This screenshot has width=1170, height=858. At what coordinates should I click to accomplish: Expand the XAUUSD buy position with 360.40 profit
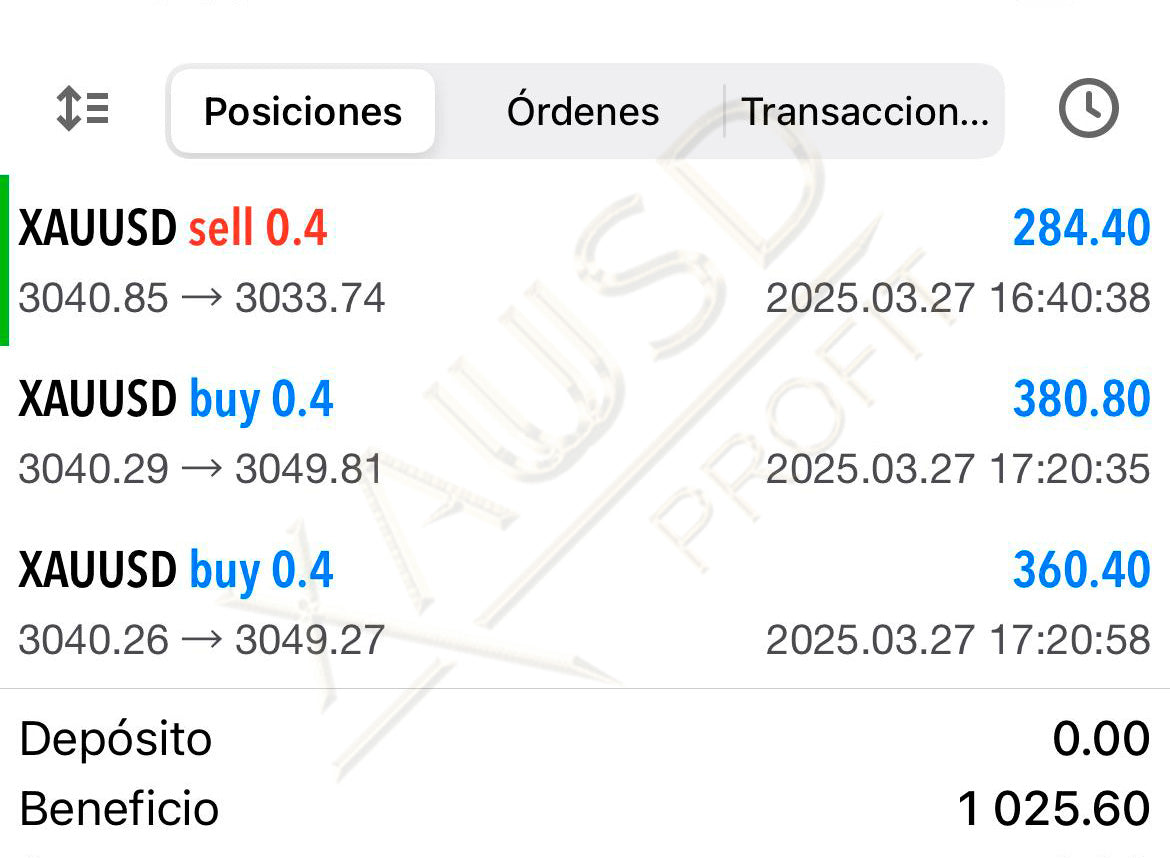coord(585,603)
